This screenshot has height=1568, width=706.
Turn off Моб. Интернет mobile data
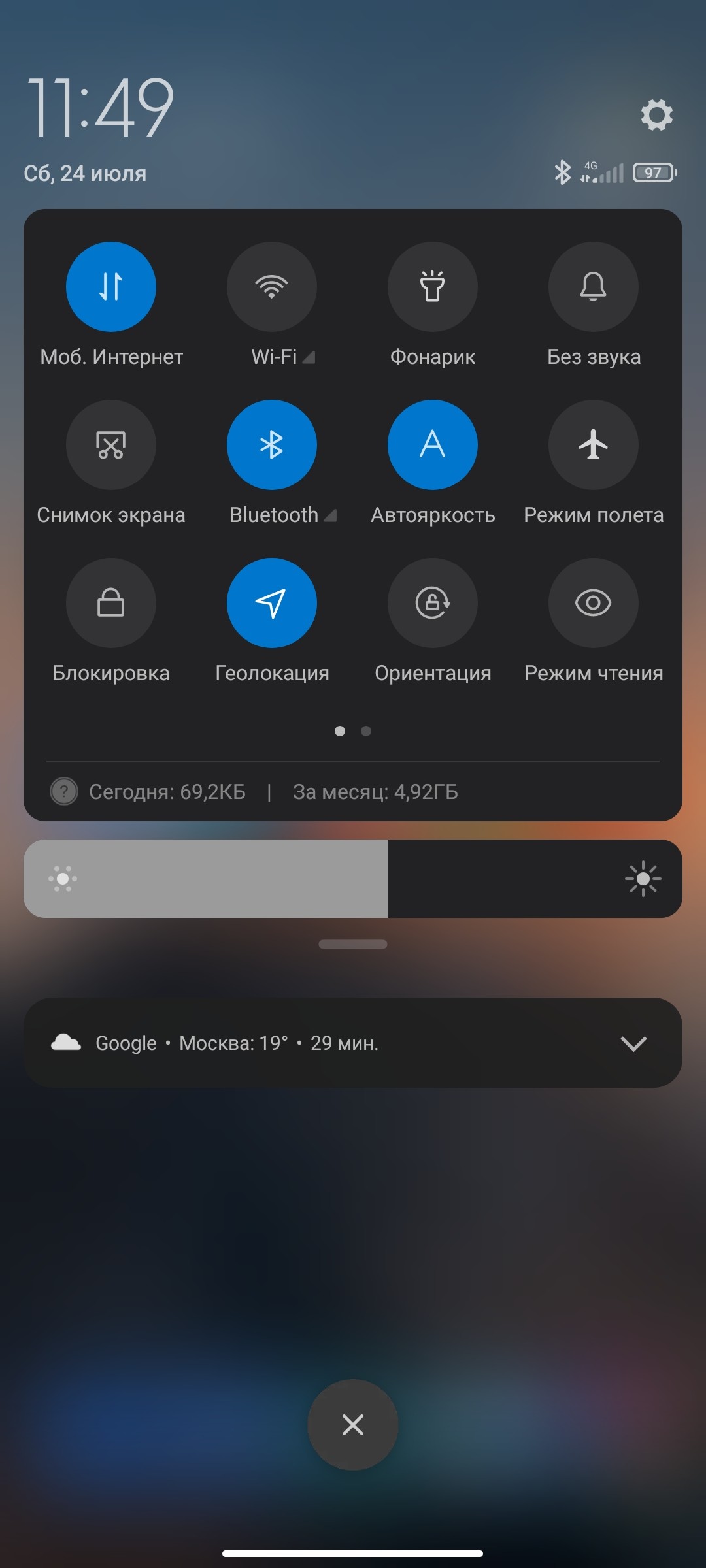(111, 287)
